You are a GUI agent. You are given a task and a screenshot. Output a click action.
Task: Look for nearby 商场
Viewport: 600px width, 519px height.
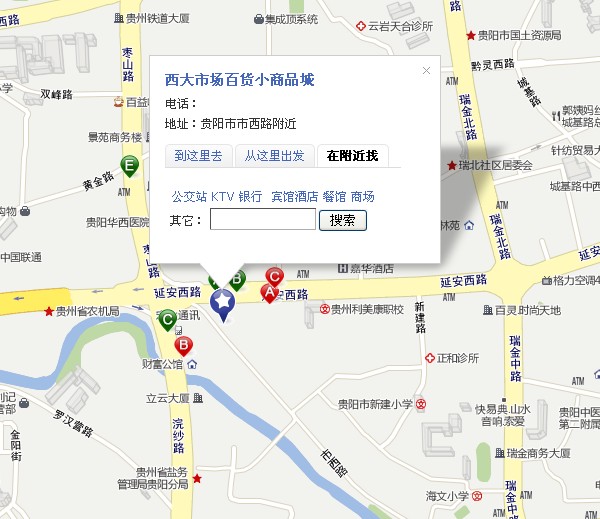363,197
